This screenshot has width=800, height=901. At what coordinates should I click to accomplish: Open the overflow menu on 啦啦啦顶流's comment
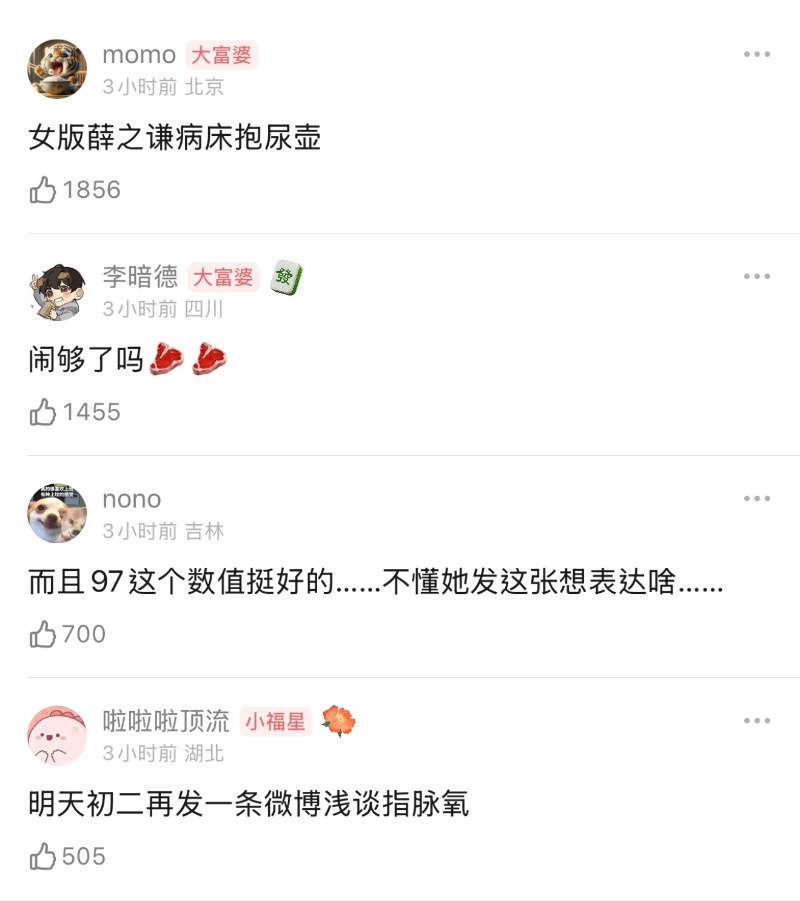pyautogui.click(x=756, y=720)
